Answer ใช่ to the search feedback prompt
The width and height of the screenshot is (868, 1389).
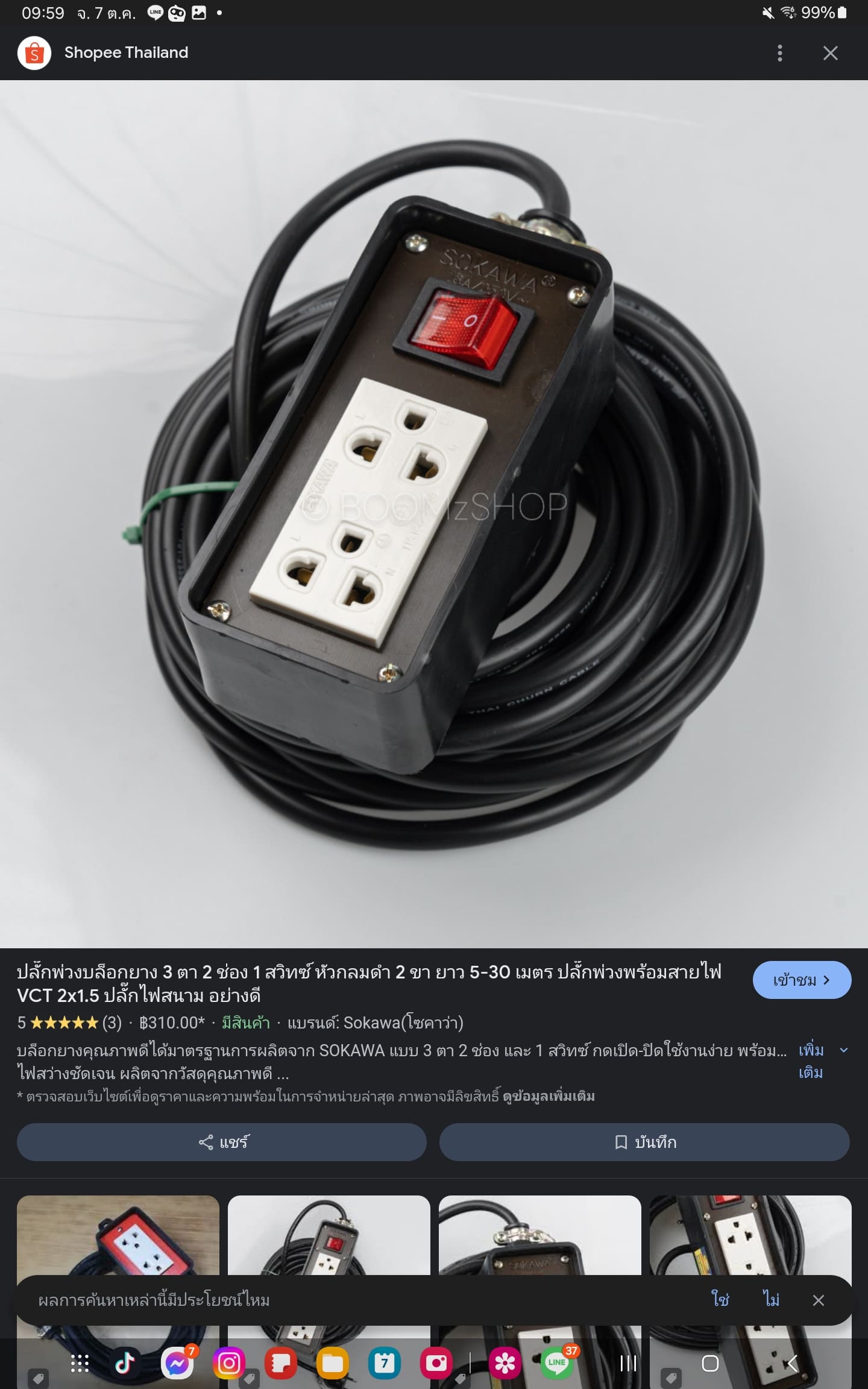720,1300
